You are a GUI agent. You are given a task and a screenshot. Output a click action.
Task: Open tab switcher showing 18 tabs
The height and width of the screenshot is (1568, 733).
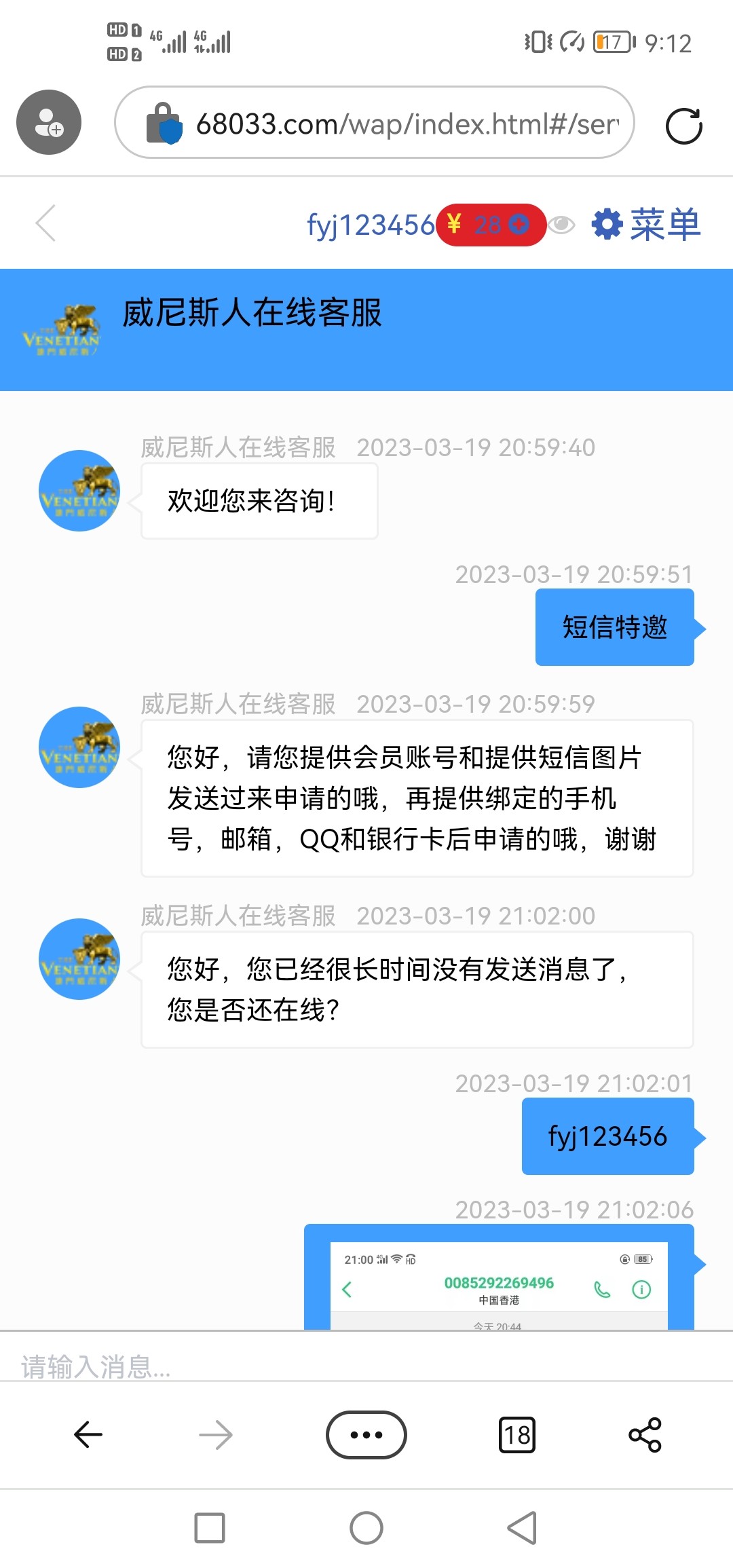coord(517,1434)
